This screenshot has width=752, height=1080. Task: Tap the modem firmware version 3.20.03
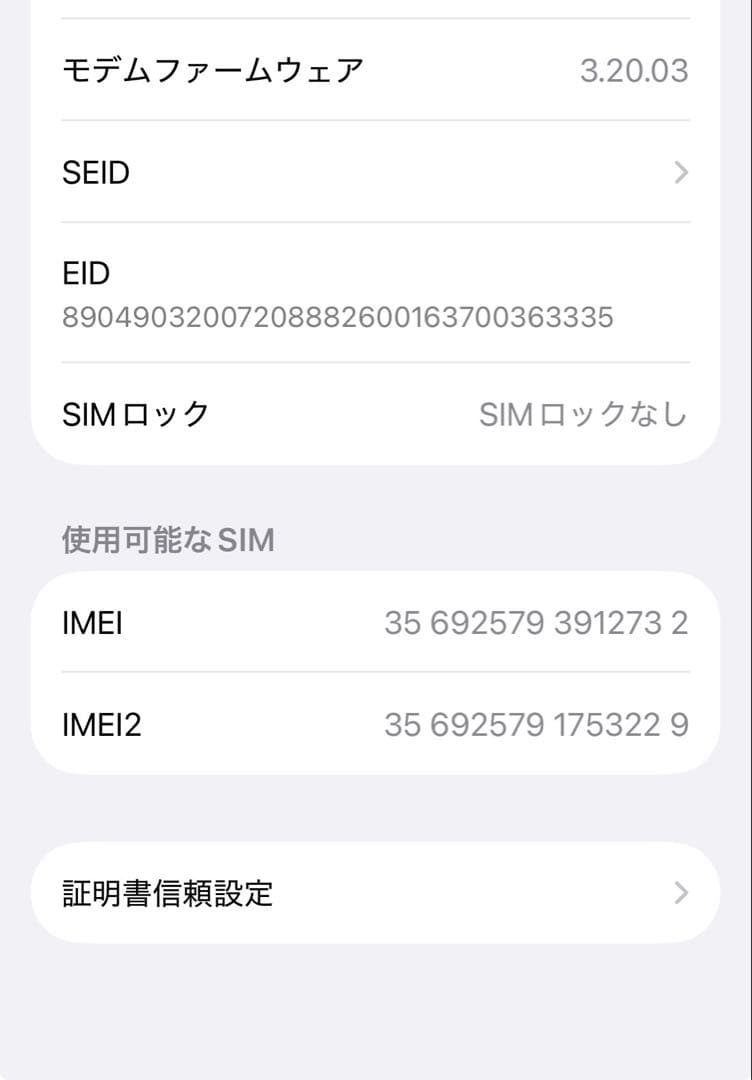[x=635, y=69]
